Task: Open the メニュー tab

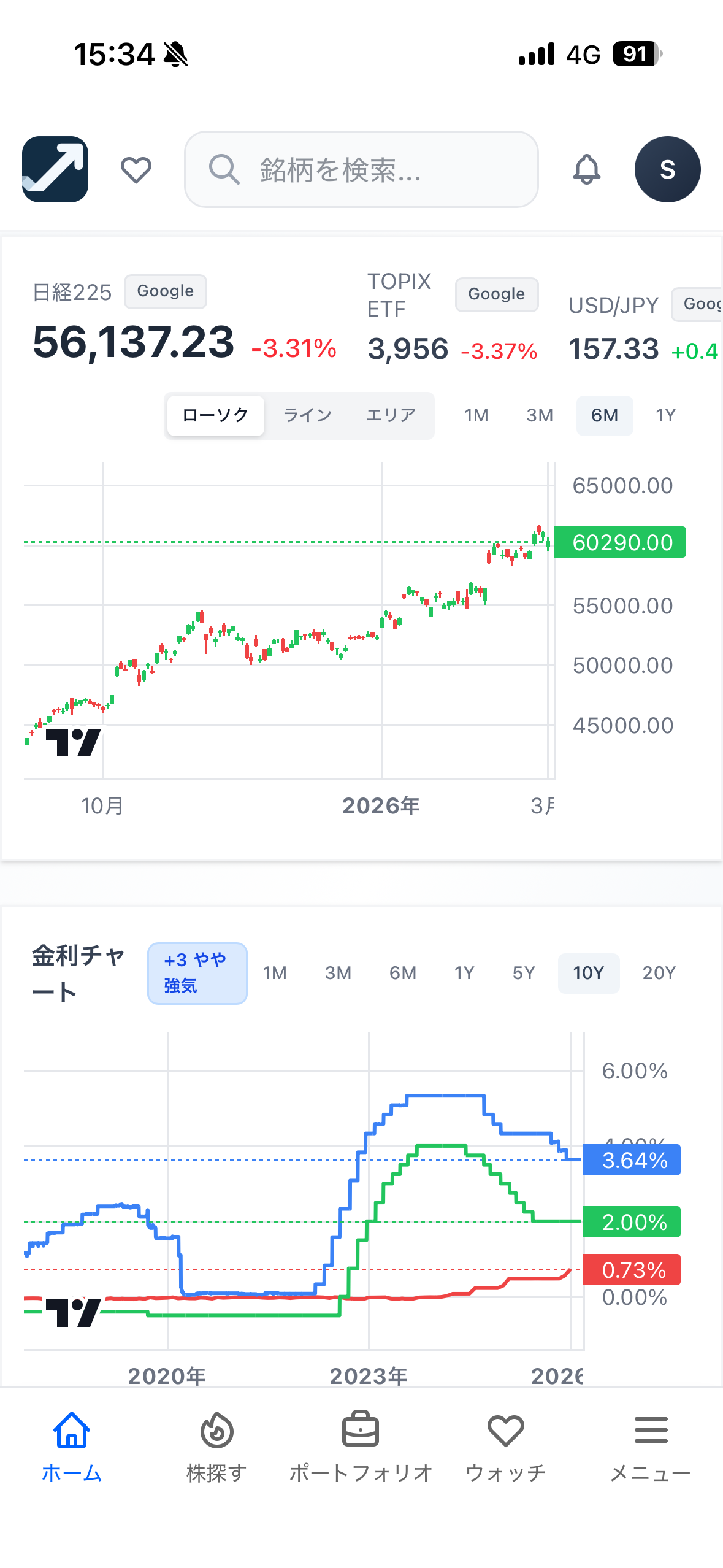Action: 650,1447
